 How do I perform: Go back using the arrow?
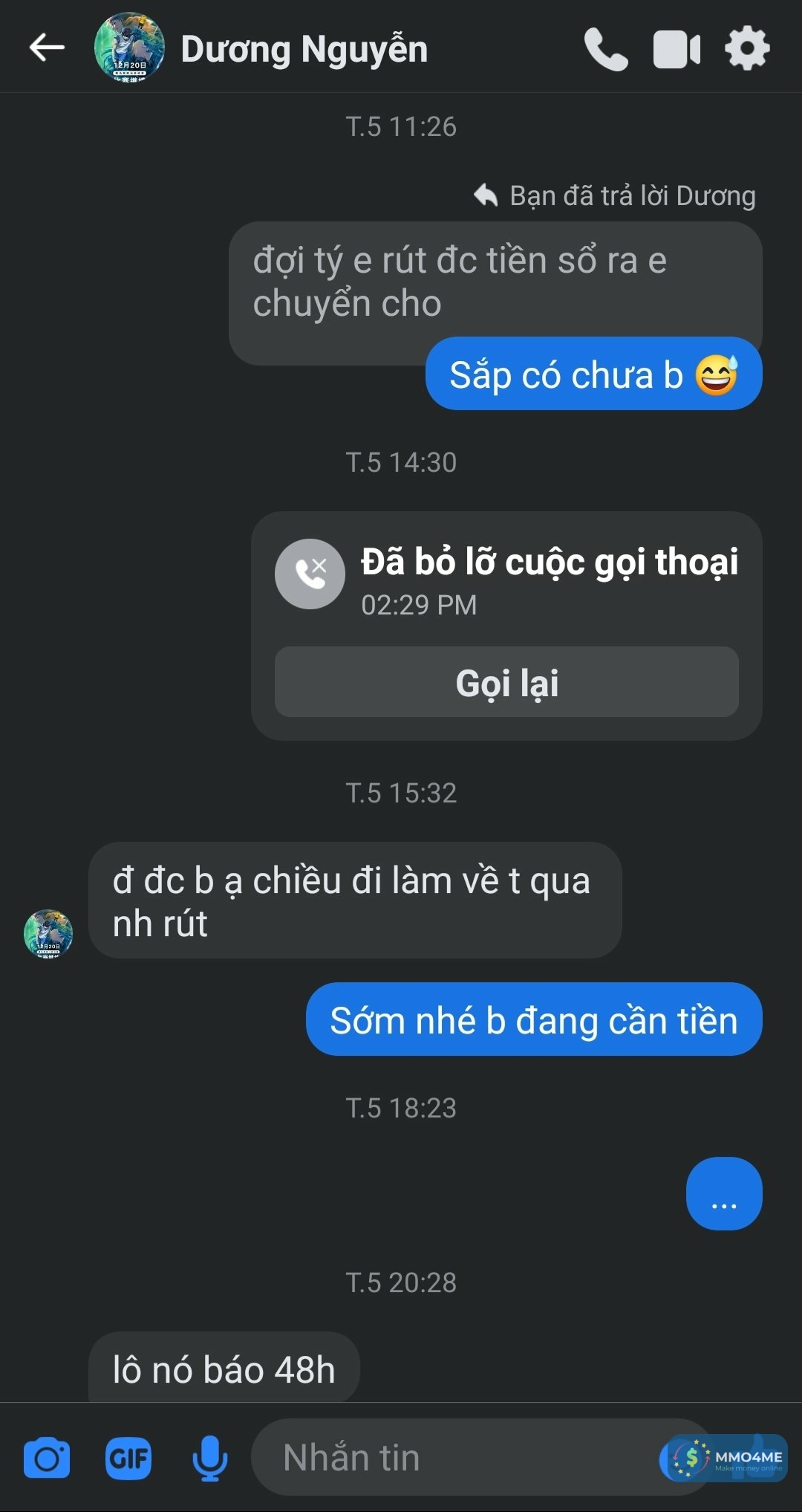click(47, 48)
